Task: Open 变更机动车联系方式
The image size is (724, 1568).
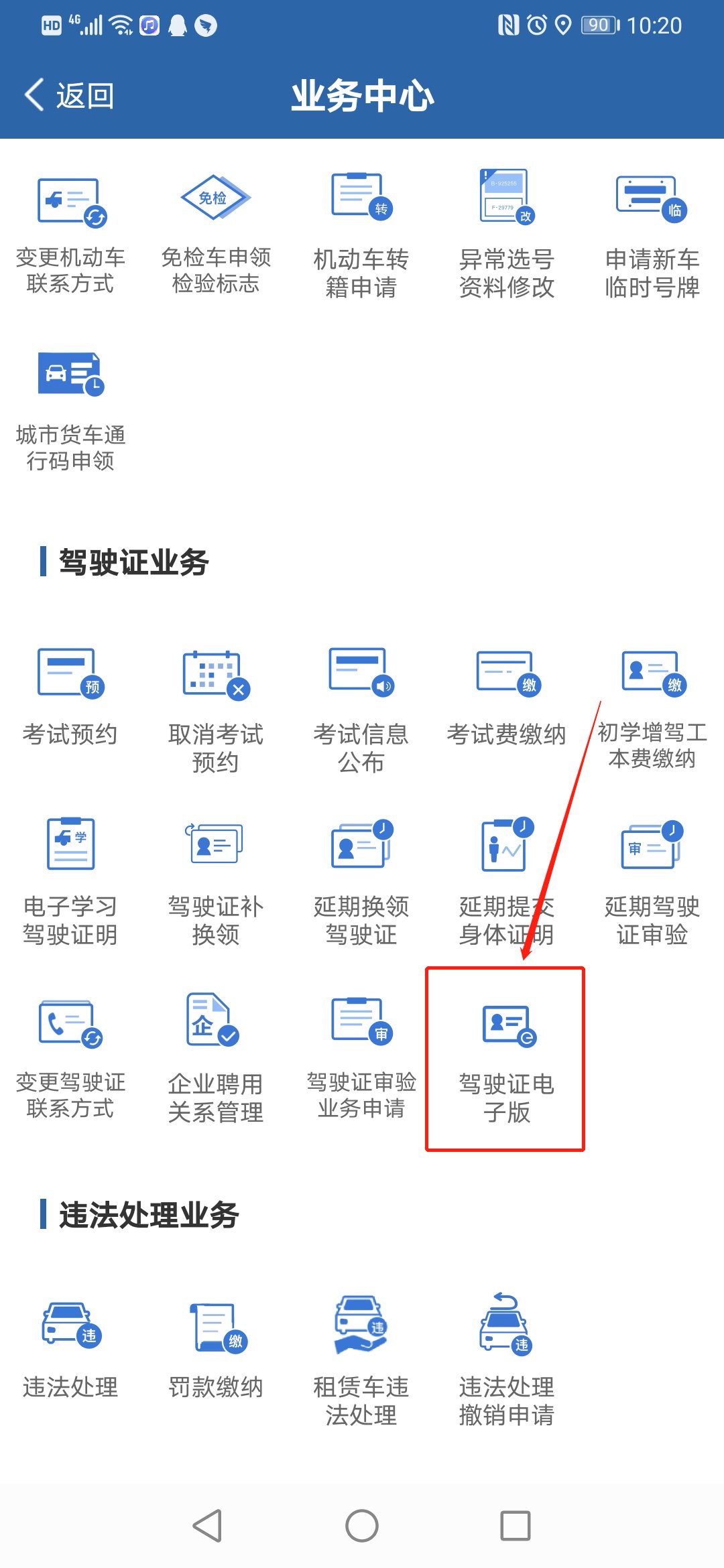Action: click(70, 235)
